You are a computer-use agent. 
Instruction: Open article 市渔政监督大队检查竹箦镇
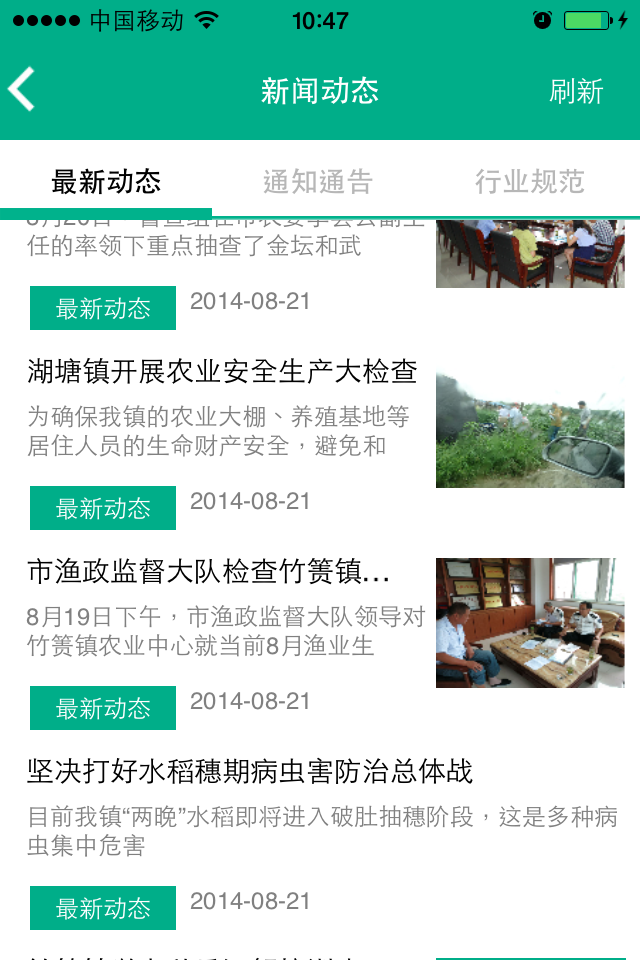point(208,573)
